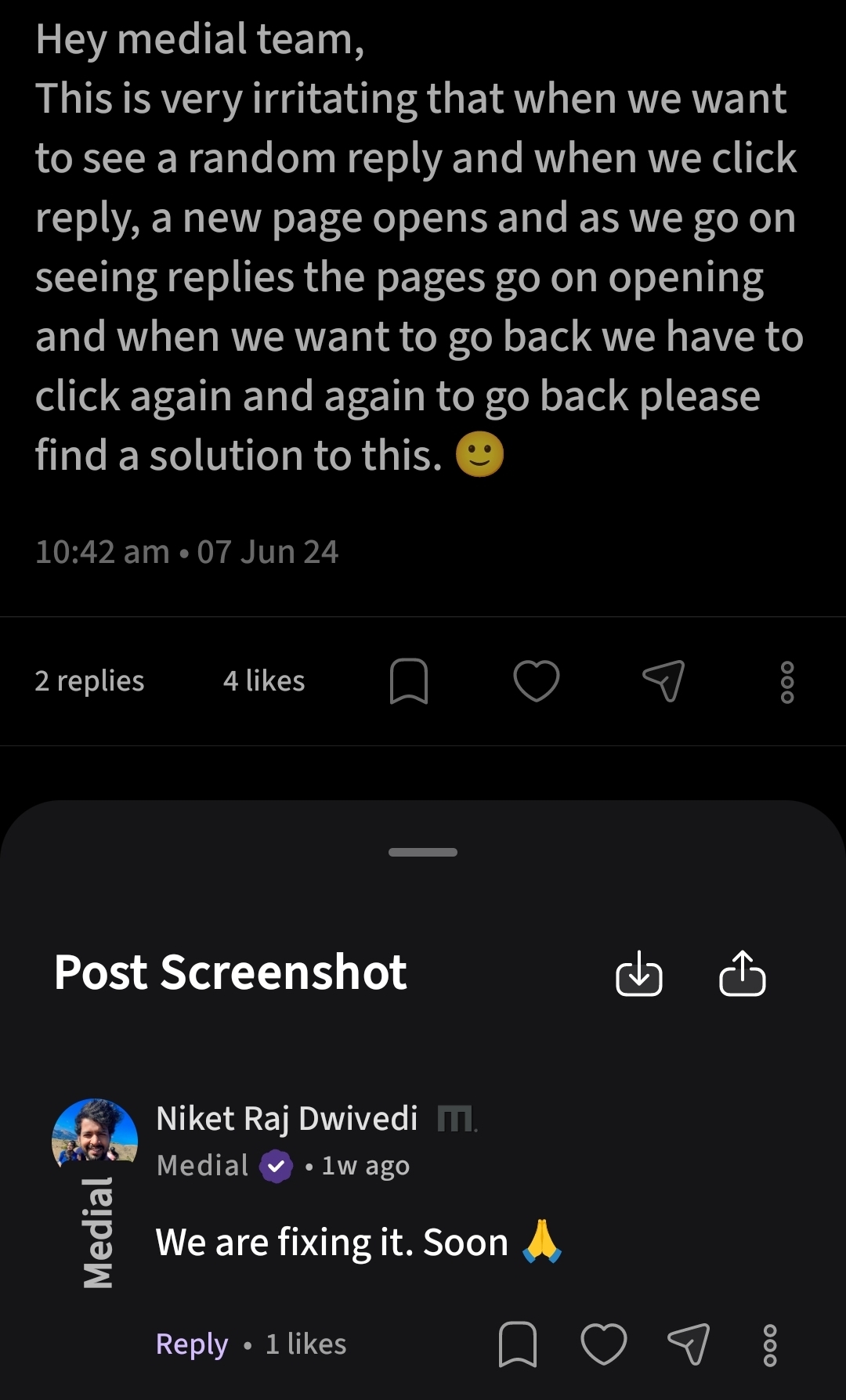Reply to Niket Raj Dwivedi's comment
The image size is (846, 1400).
[192, 1344]
